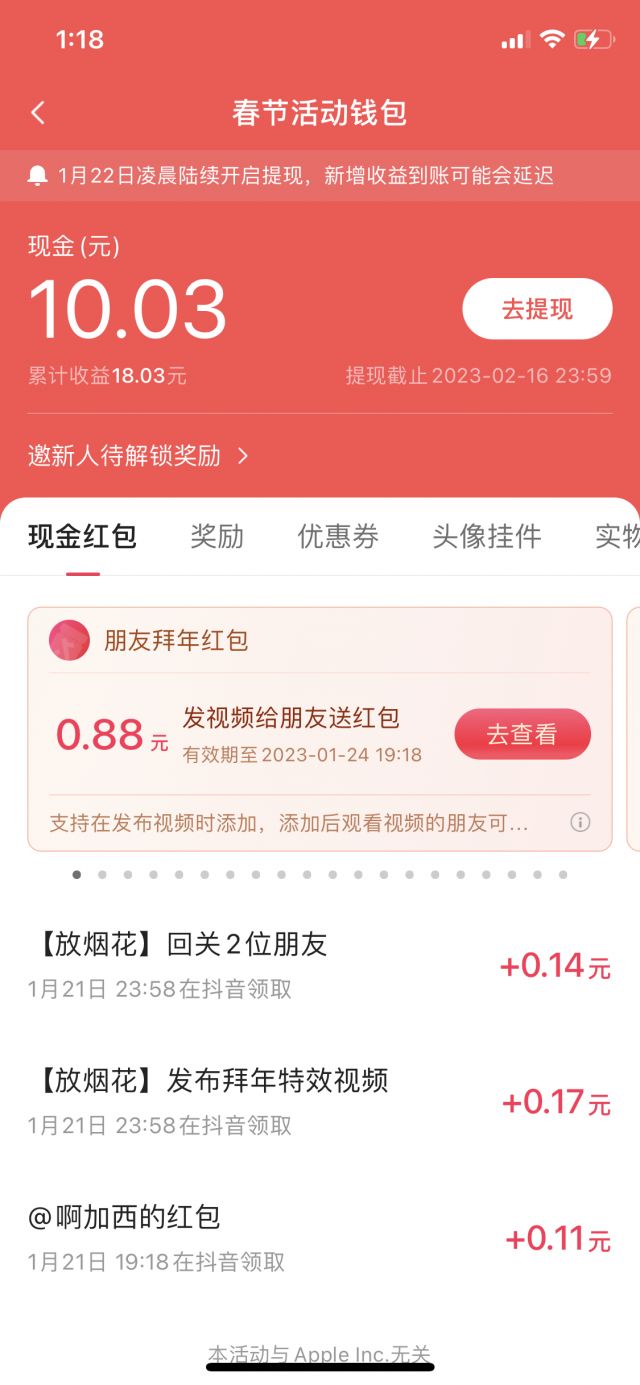The width and height of the screenshot is (640, 1385).
Task: Open the @啊加西的红包 record
Action: click(x=320, y=1238)
